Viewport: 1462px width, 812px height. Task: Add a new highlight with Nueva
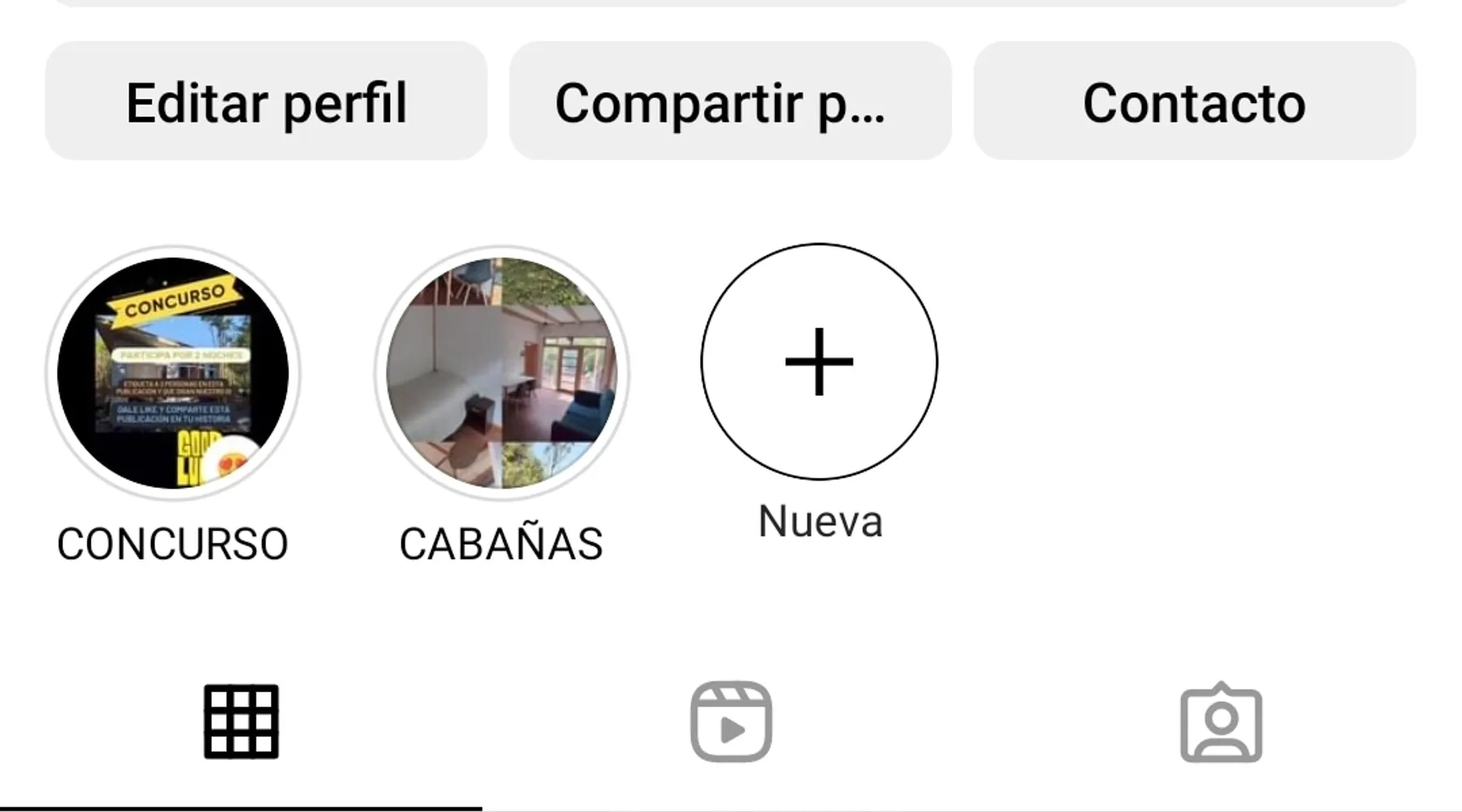click(819, 362)
